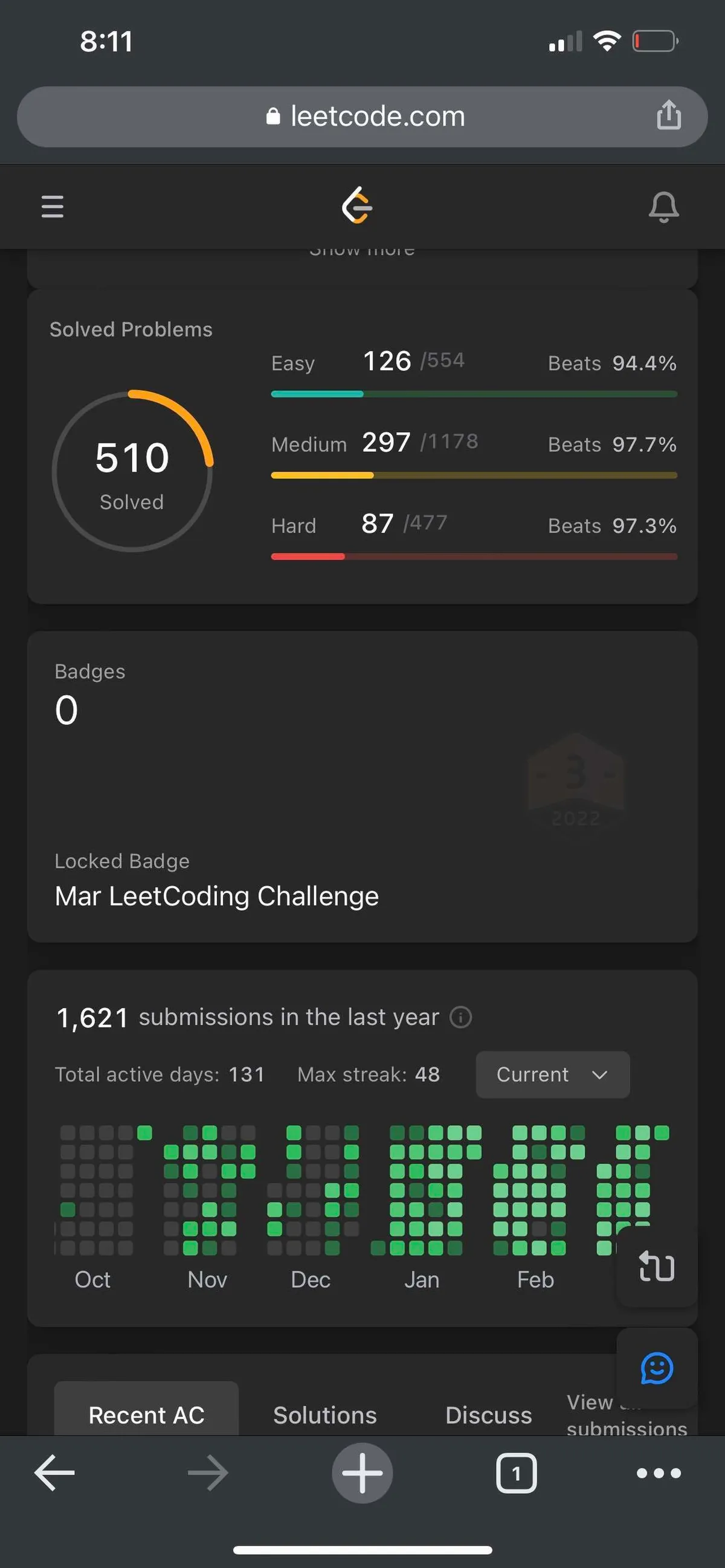
Task: Share this page from the address bar
Action: tap(668, 115)
